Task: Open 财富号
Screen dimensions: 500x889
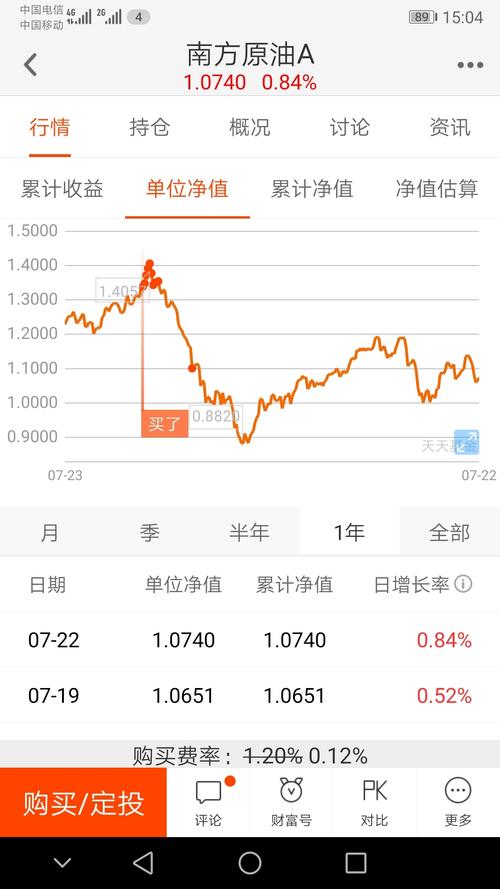Action: pos(291,803)
